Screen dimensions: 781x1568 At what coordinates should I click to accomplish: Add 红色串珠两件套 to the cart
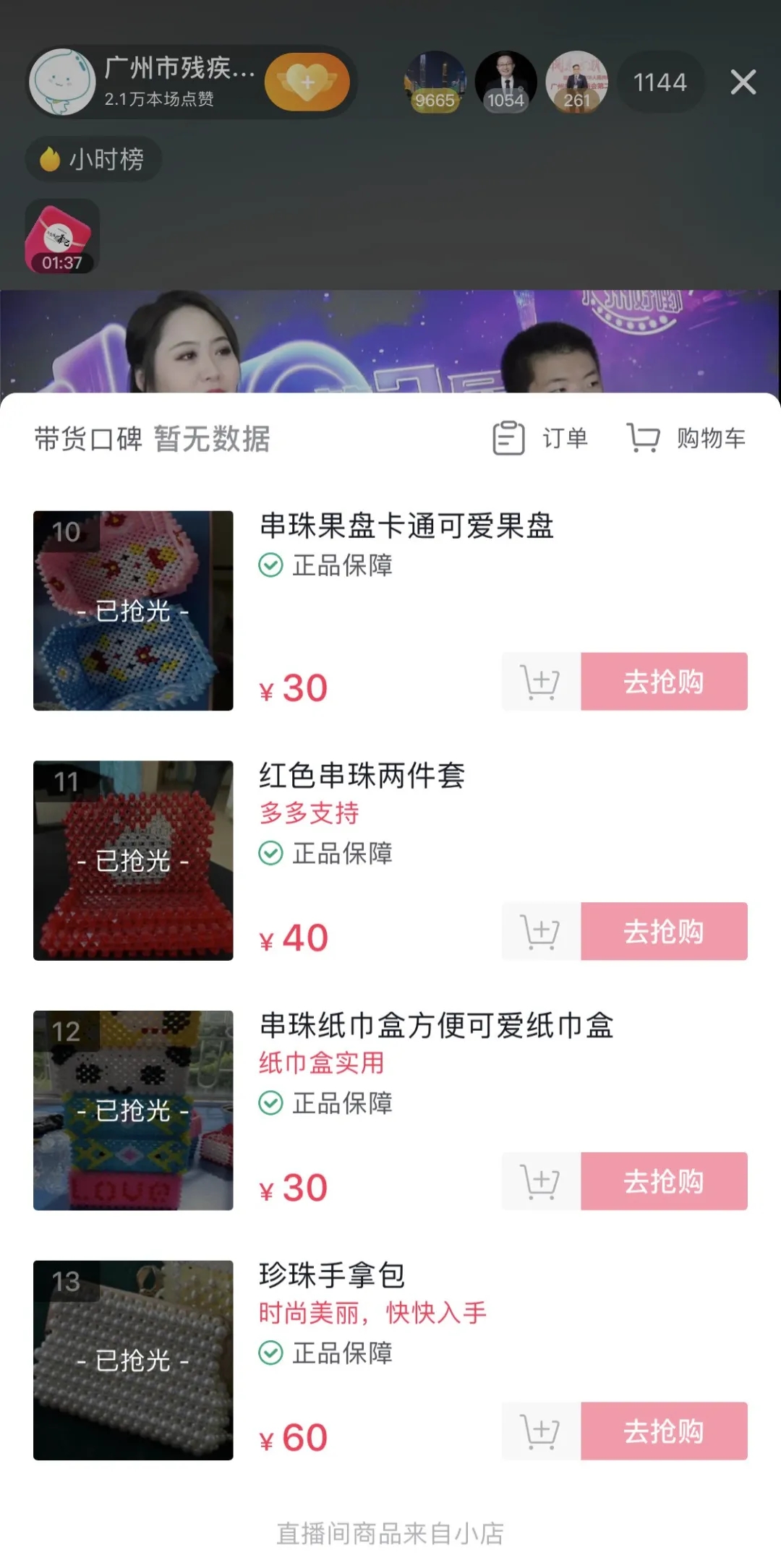[541, 931]
